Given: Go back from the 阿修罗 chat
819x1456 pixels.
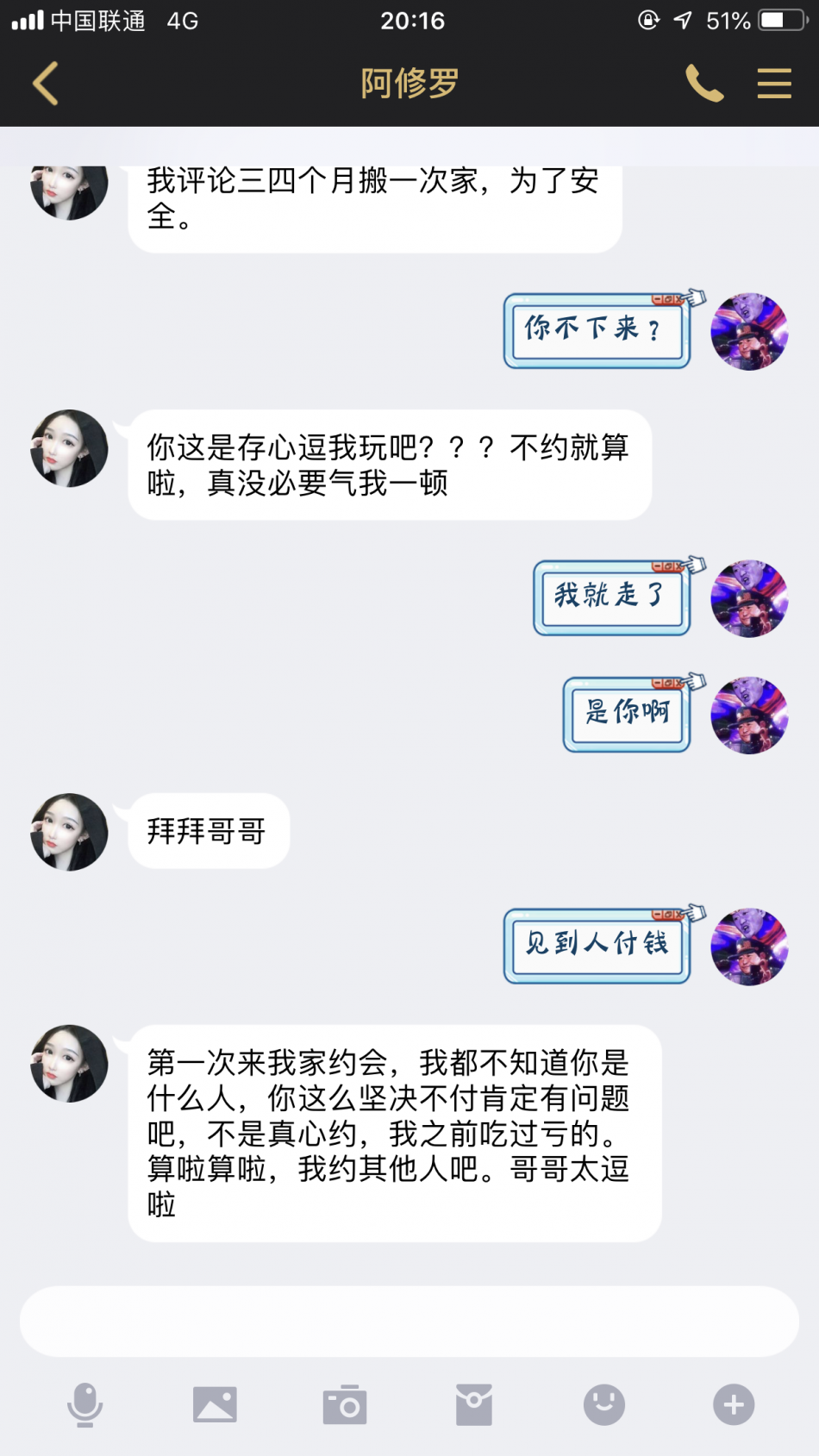Looking at the screenshot, I should coord(46,84).
